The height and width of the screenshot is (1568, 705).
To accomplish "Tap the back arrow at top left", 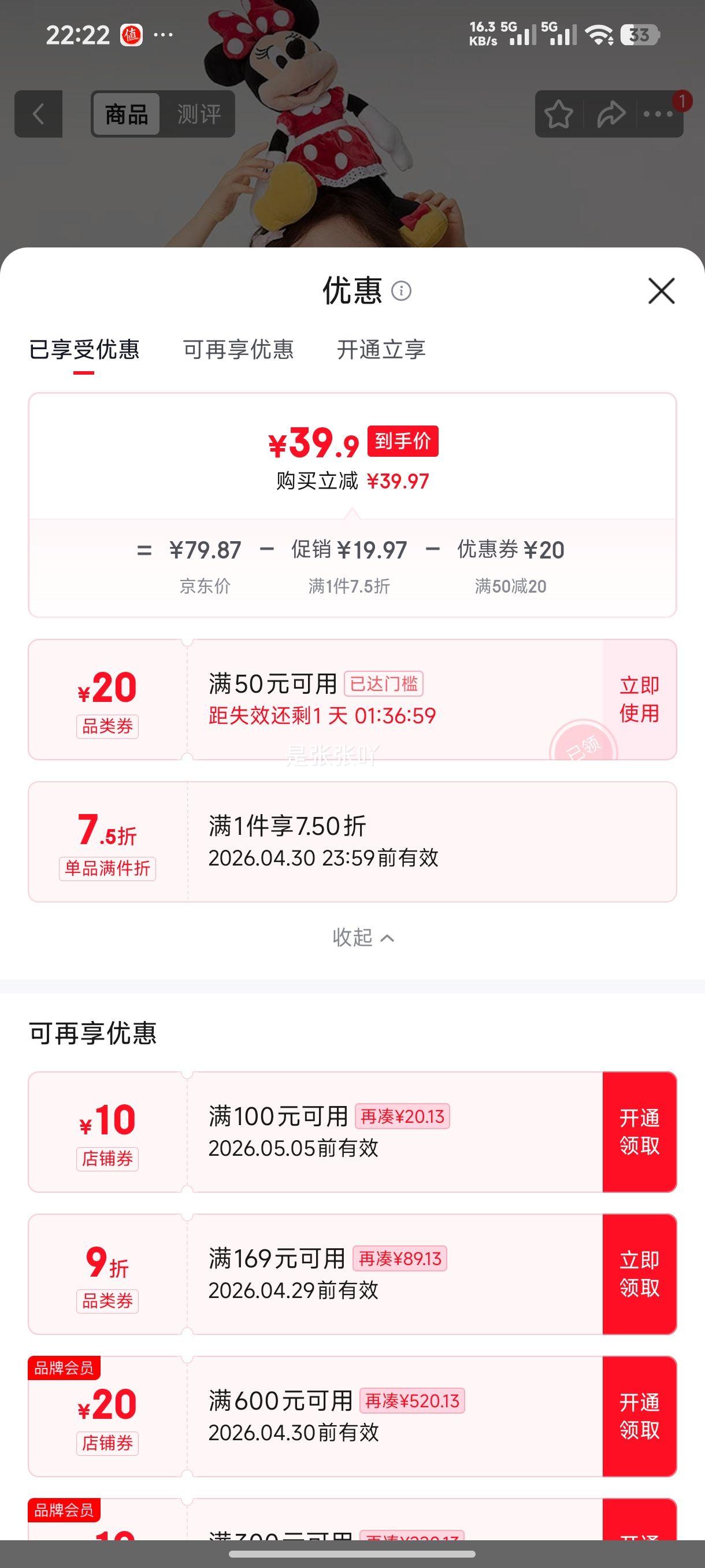I will (x=38, y=114).
